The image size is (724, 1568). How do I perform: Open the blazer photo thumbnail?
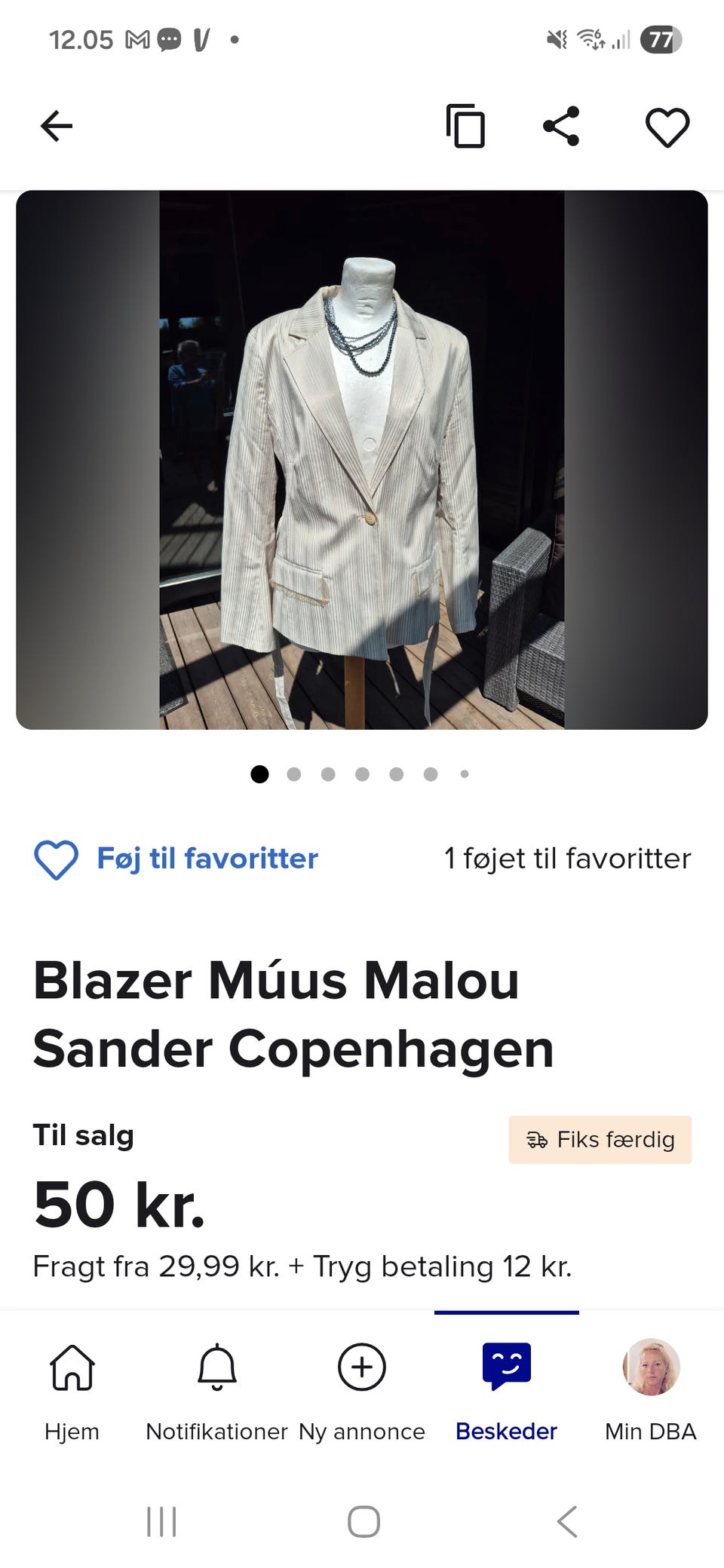(362, 460)
